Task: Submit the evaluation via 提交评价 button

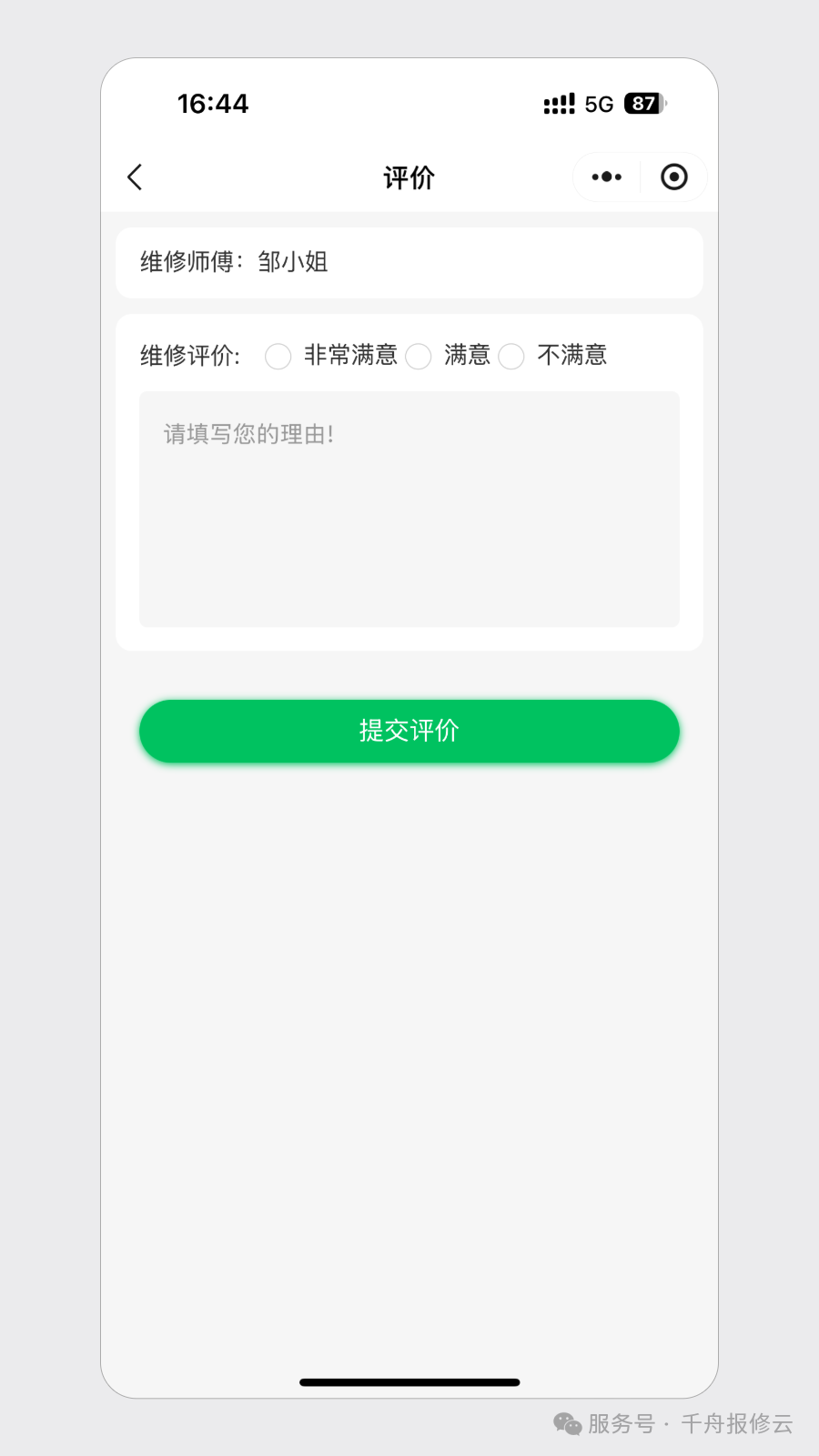Action: click(409, 731)
